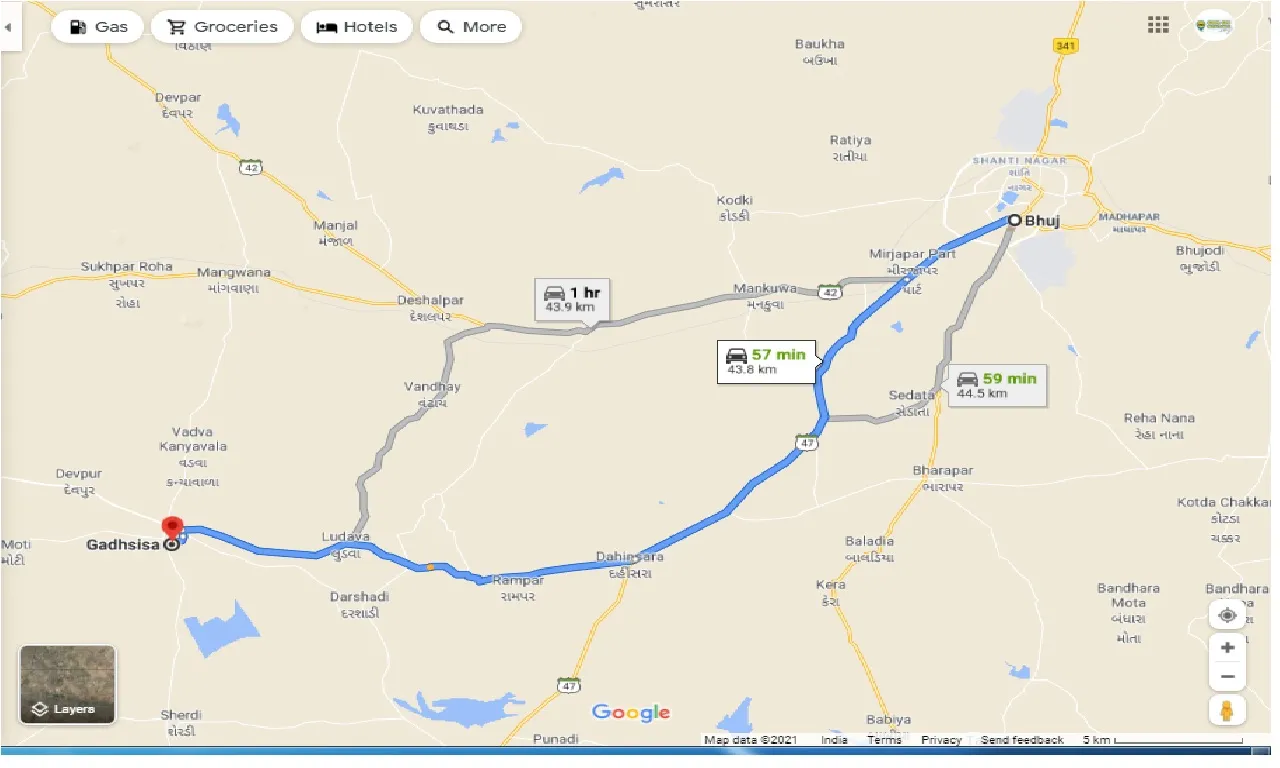Select the 59 min alternate route
This screenshot has width=1280, height=768.
pos(995,385)
